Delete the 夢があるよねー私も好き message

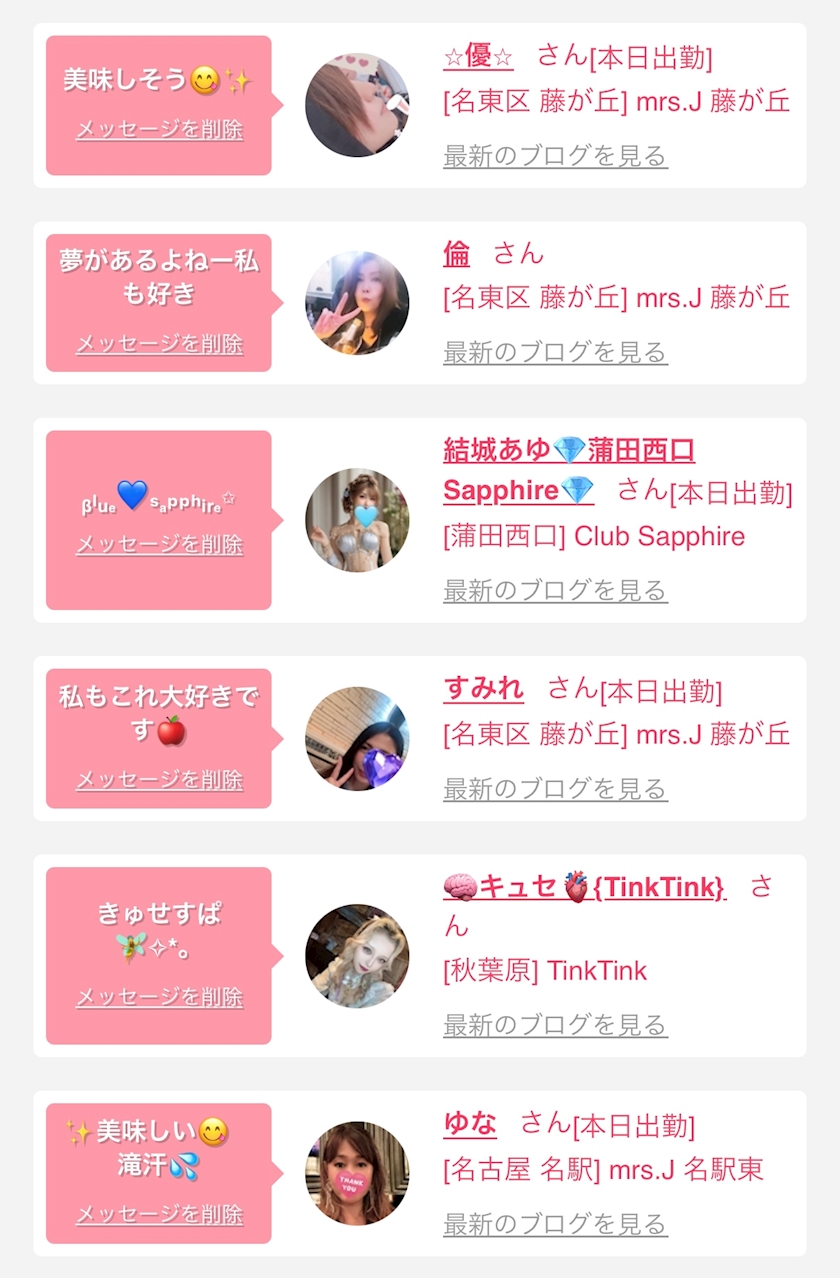(159, 344)
